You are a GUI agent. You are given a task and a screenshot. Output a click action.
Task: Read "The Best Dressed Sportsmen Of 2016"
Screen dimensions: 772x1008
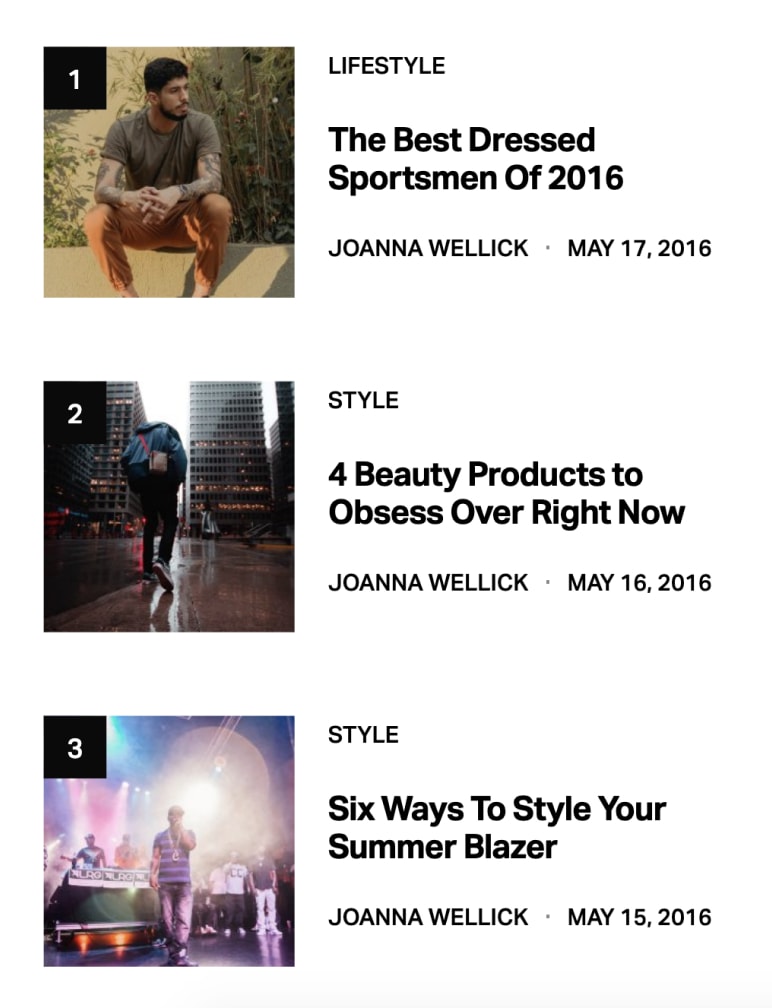pyautogui.click(x=461, y=159)
